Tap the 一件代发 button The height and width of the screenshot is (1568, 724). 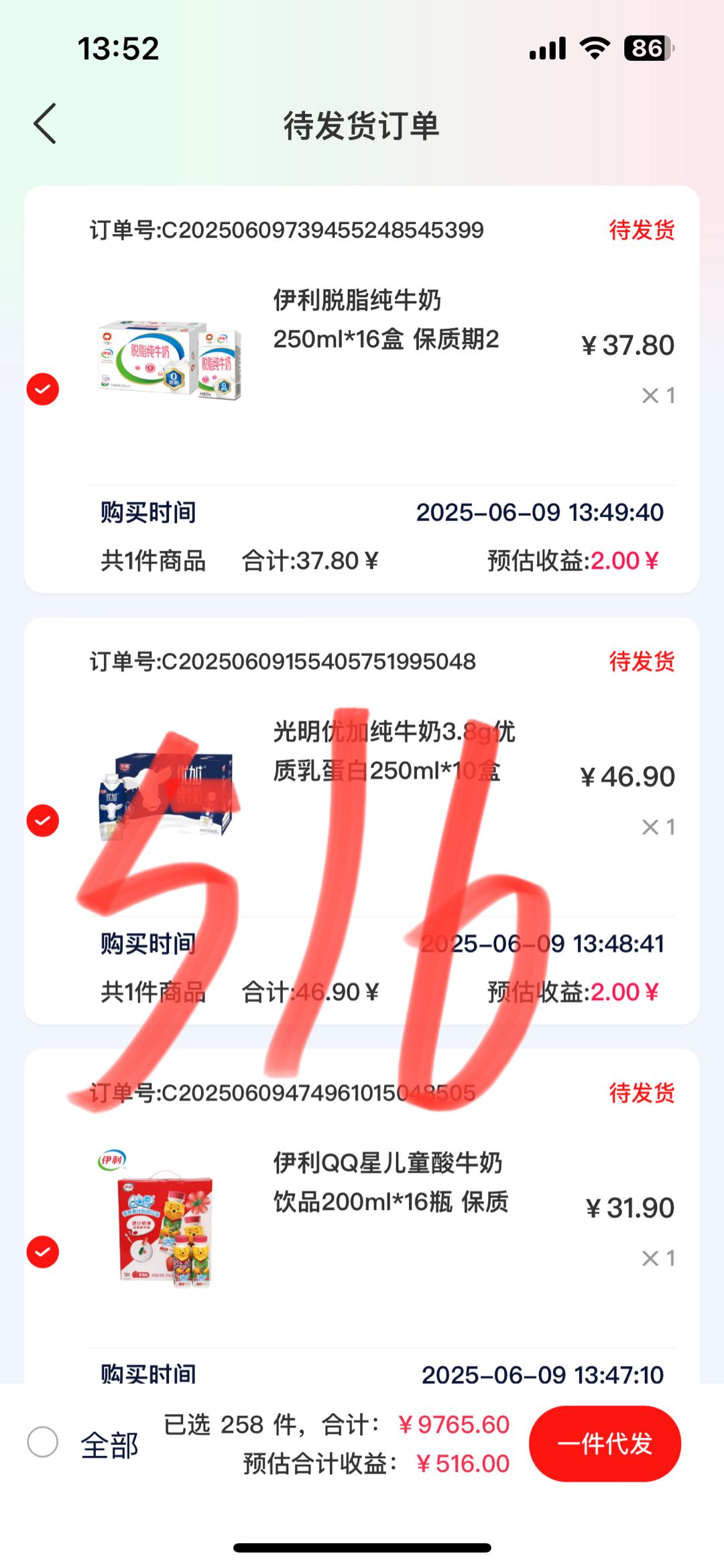(605, 1443)
